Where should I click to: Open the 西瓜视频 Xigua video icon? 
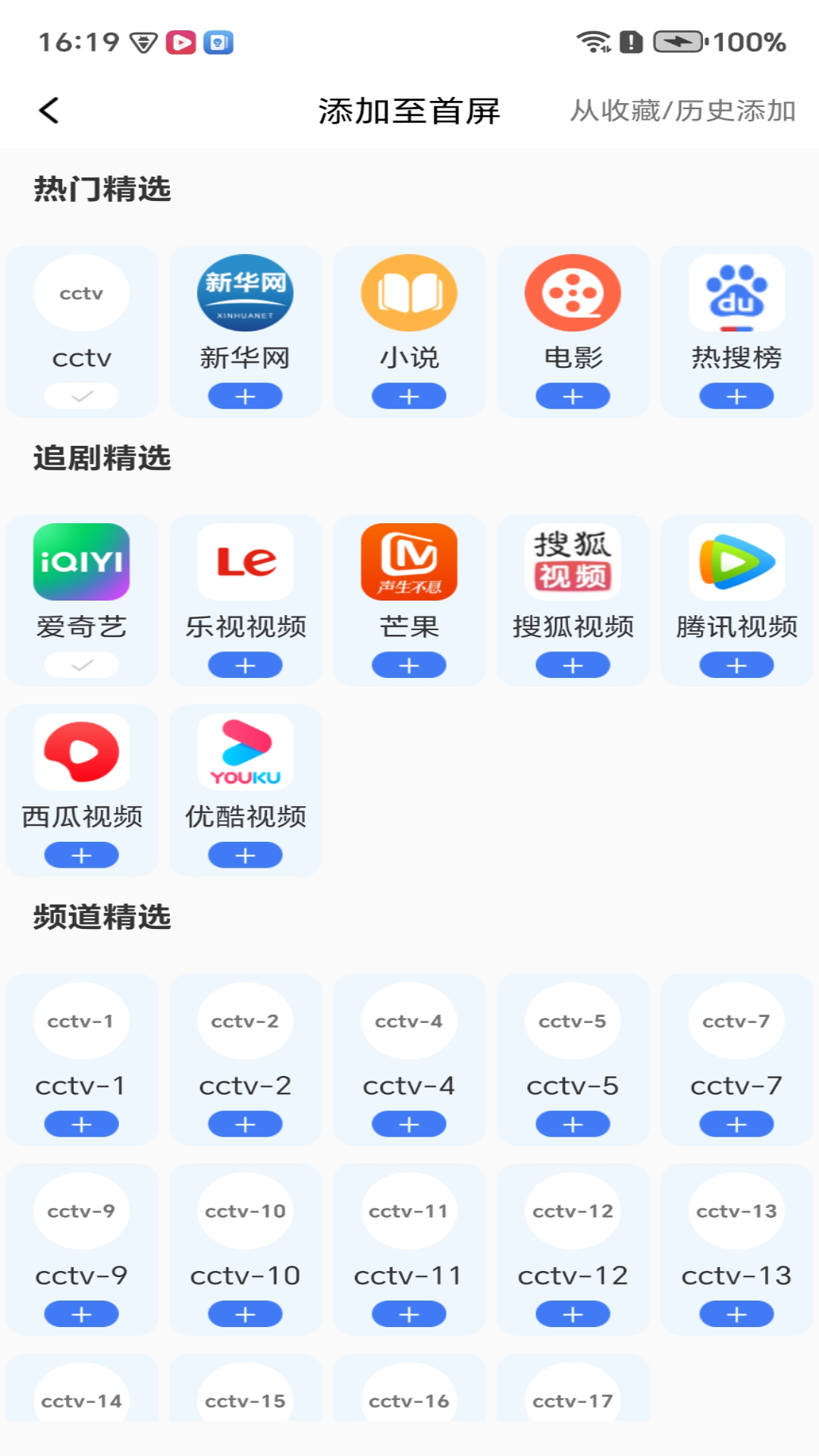(x=81, y=753)
